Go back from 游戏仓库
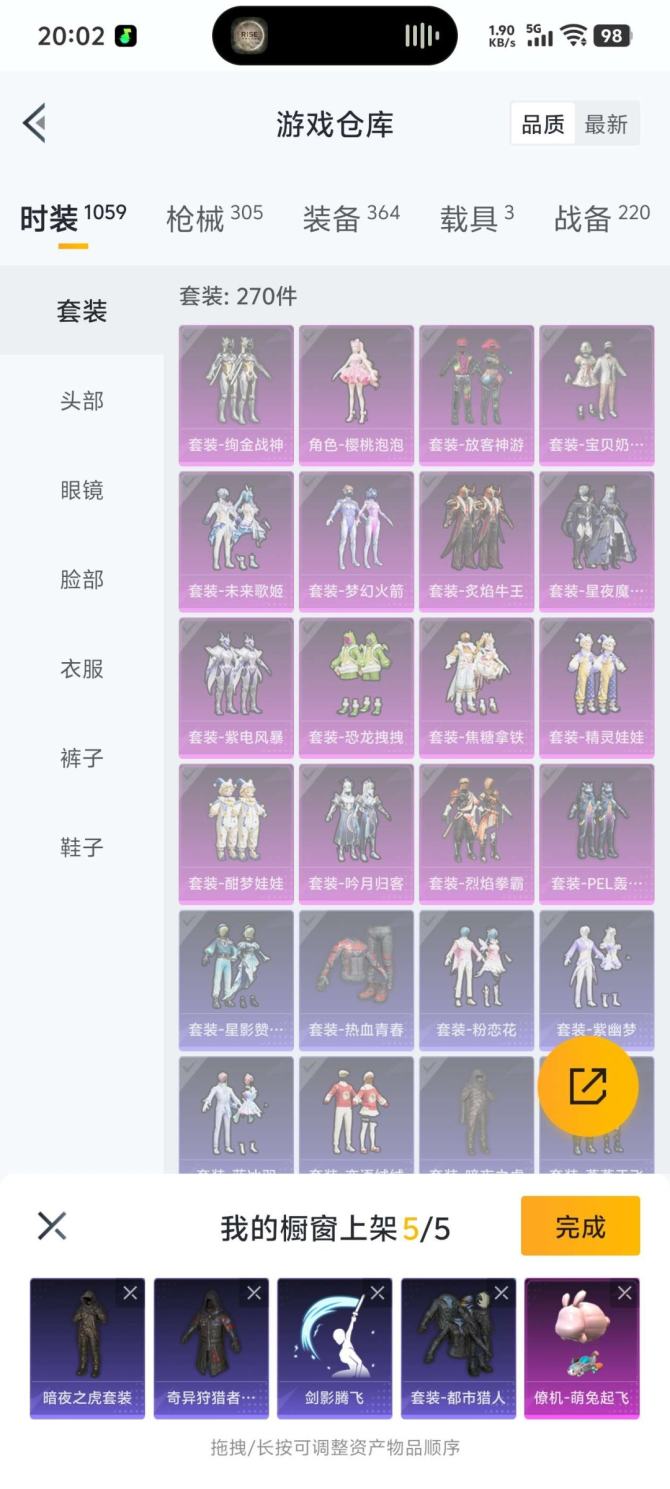The width and height of the screenshot is (670, 1489). [35, 123]
